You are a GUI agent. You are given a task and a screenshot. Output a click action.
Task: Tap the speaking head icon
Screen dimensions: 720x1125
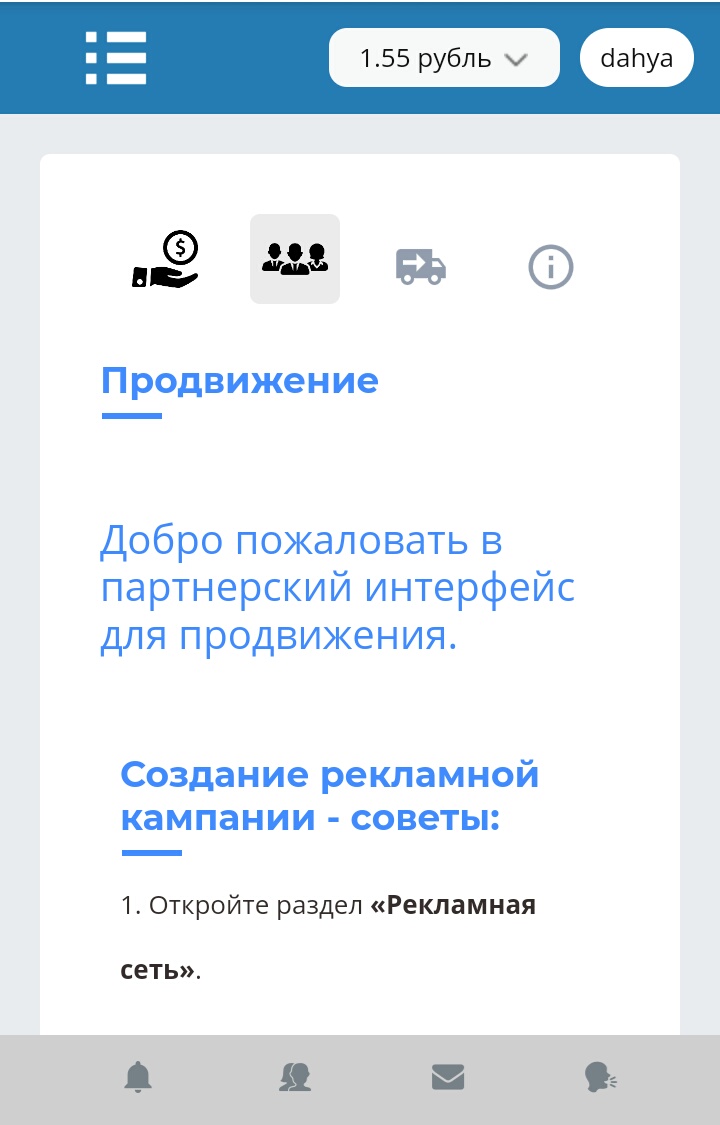[x=601, y=1077]
